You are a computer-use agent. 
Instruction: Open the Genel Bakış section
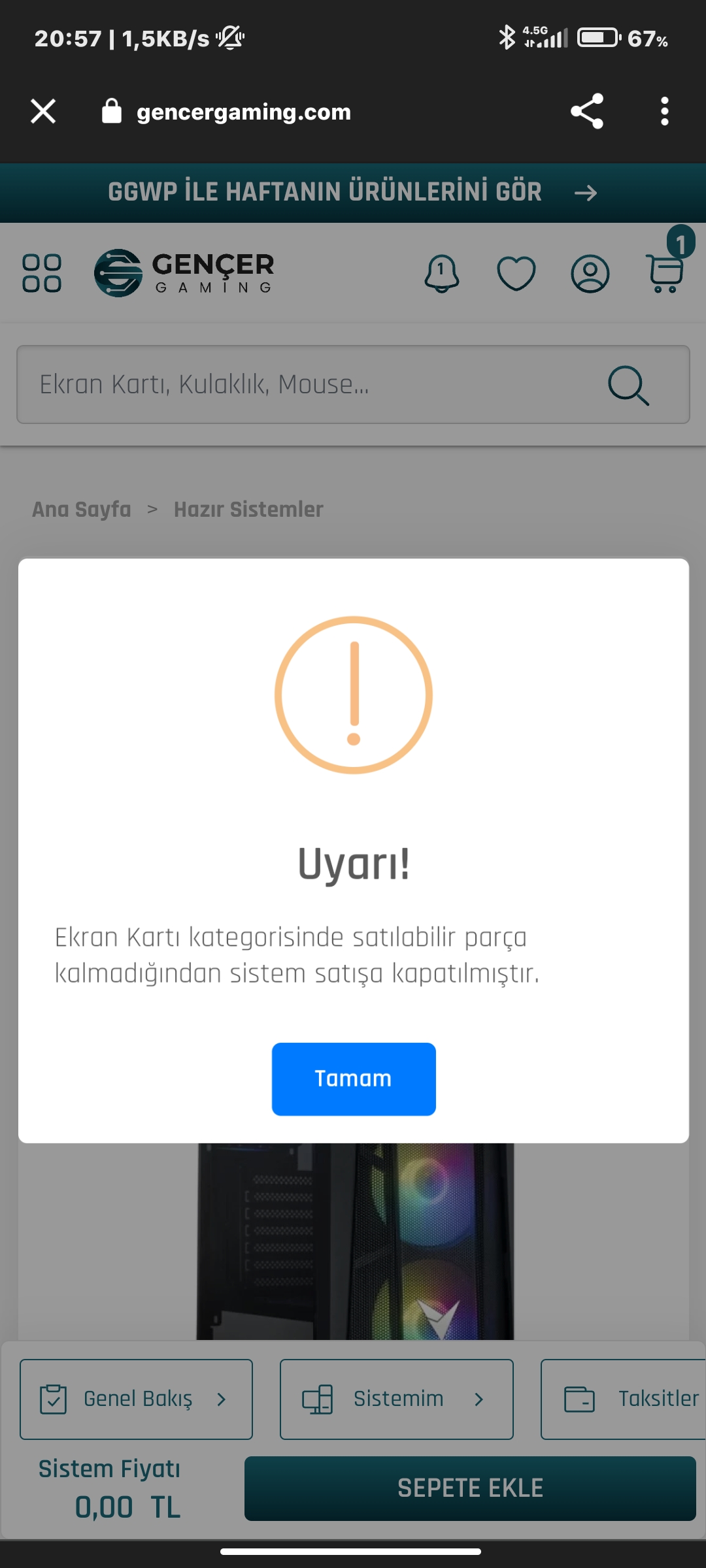pos(136,1399)
